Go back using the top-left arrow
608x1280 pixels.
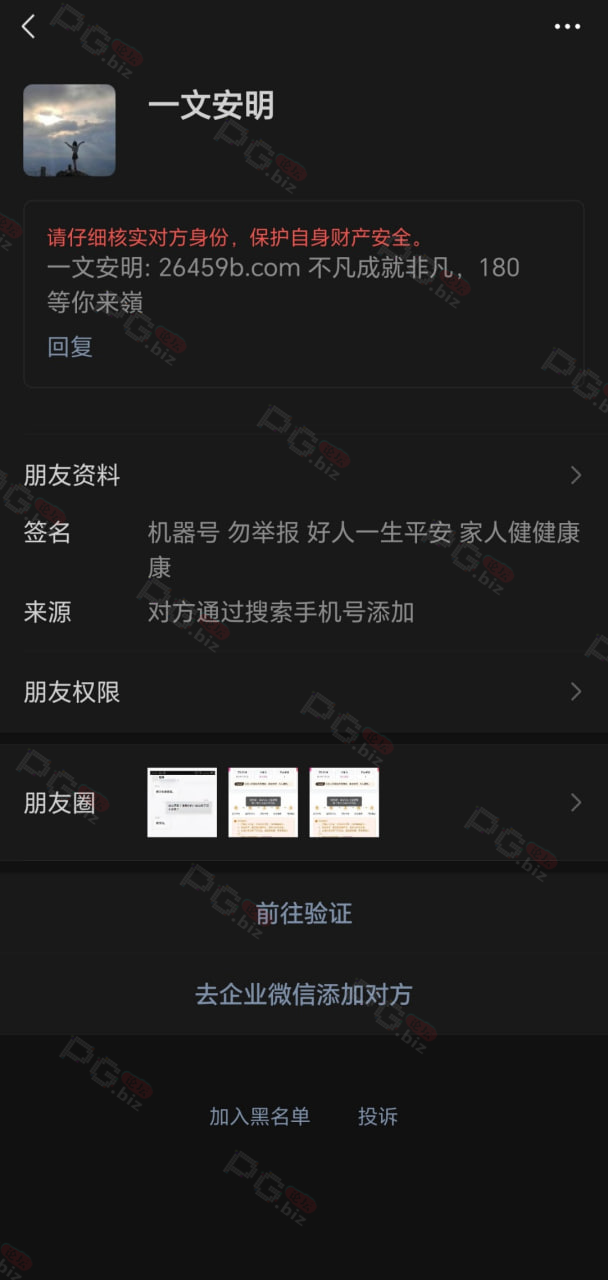pyautogui.click(x=28, y=27)
